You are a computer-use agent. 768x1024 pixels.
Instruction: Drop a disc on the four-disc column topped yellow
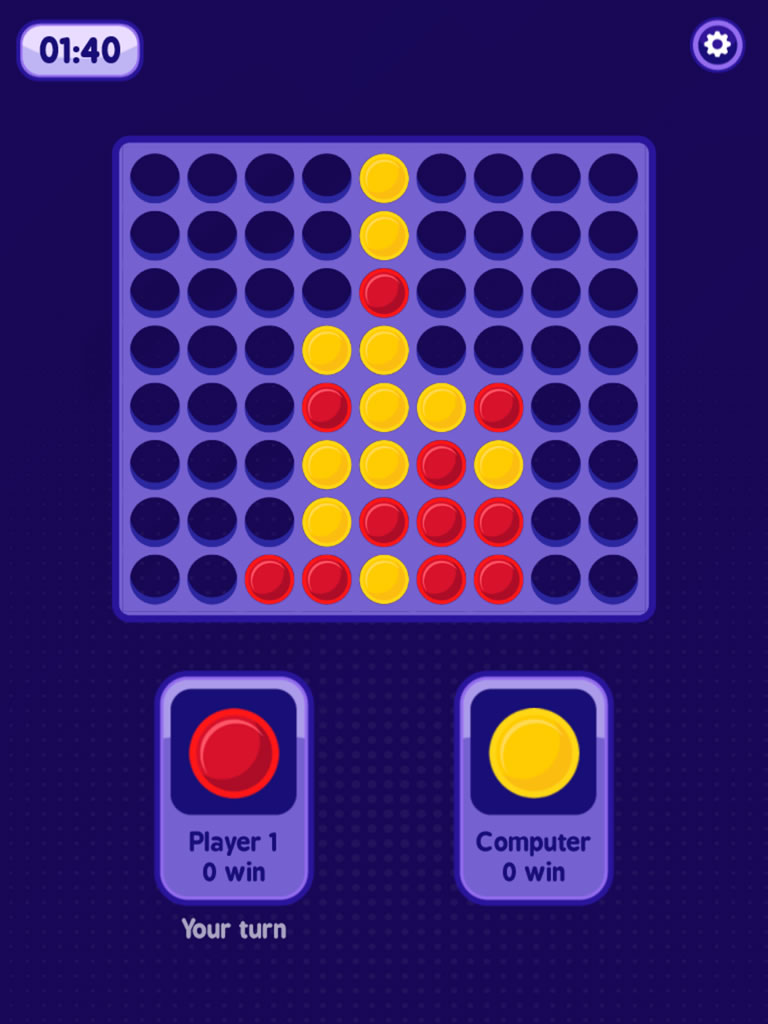[441, 349]
